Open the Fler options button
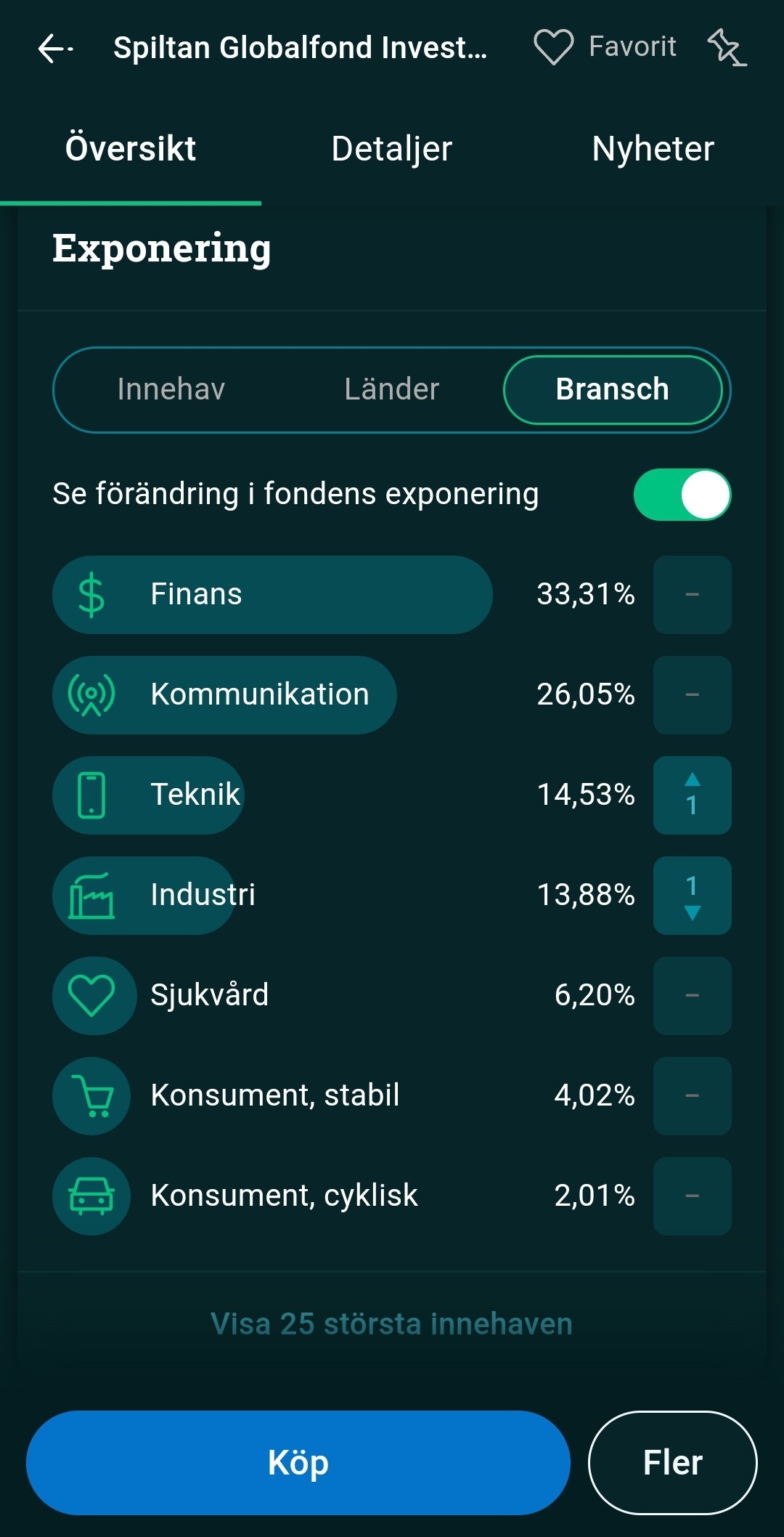 672,1462
